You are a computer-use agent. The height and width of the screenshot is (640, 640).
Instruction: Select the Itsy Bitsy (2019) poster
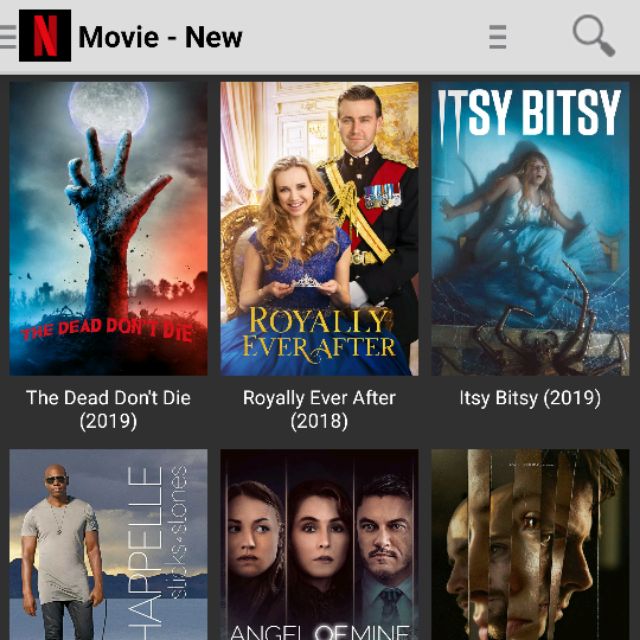click(530, 229)
